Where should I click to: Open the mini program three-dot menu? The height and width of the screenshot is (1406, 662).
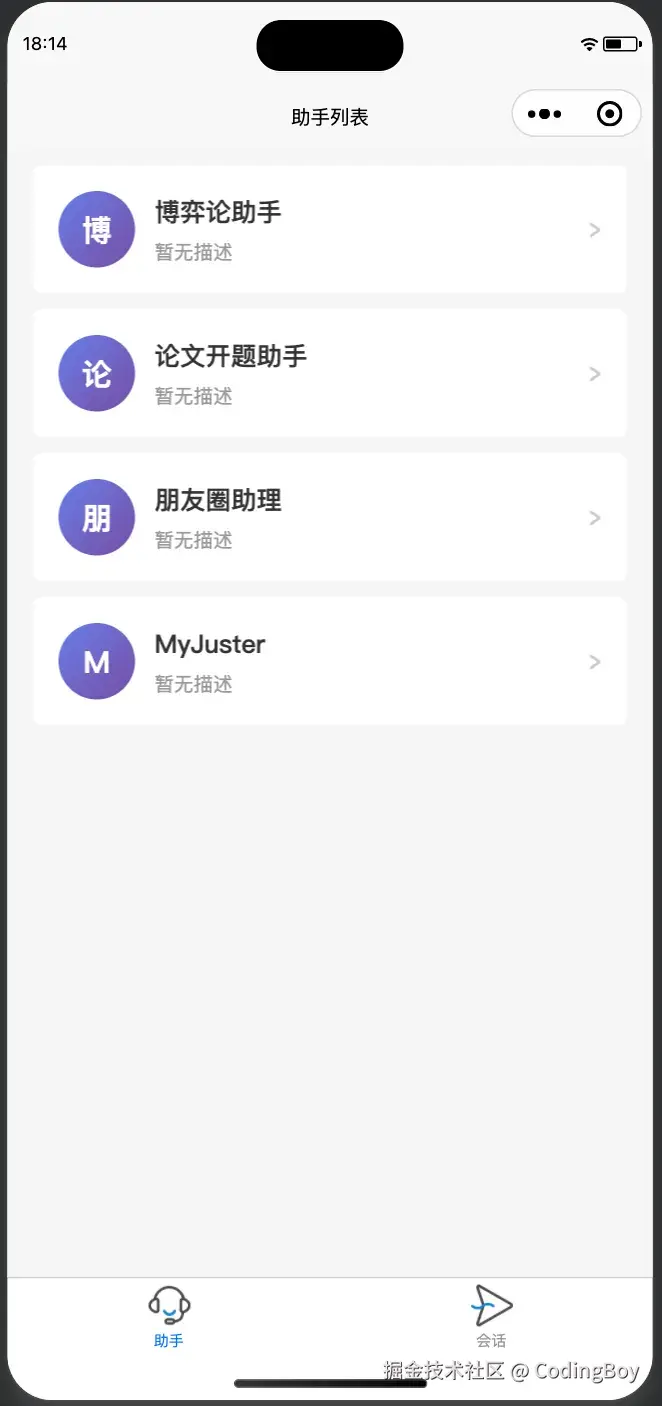[544, 114]
